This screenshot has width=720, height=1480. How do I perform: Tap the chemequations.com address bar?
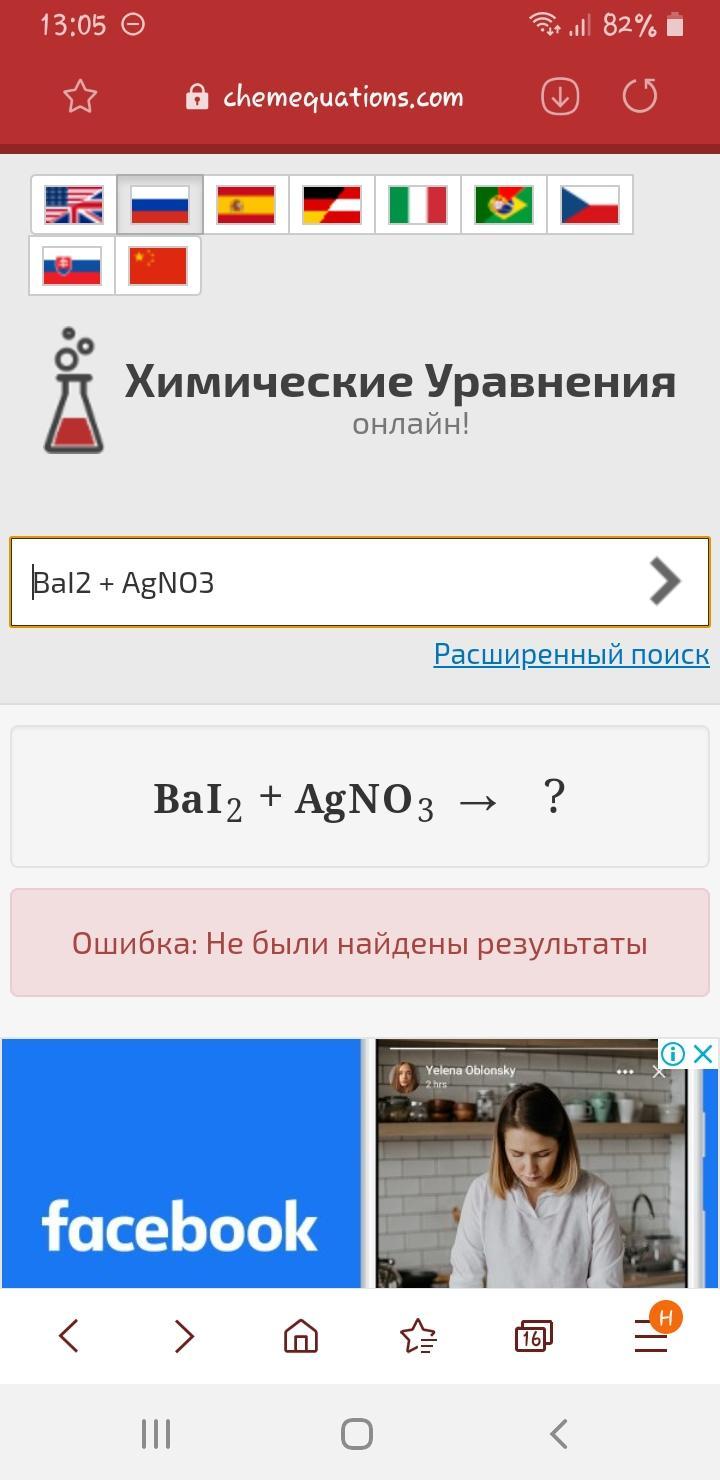(325, 97)
